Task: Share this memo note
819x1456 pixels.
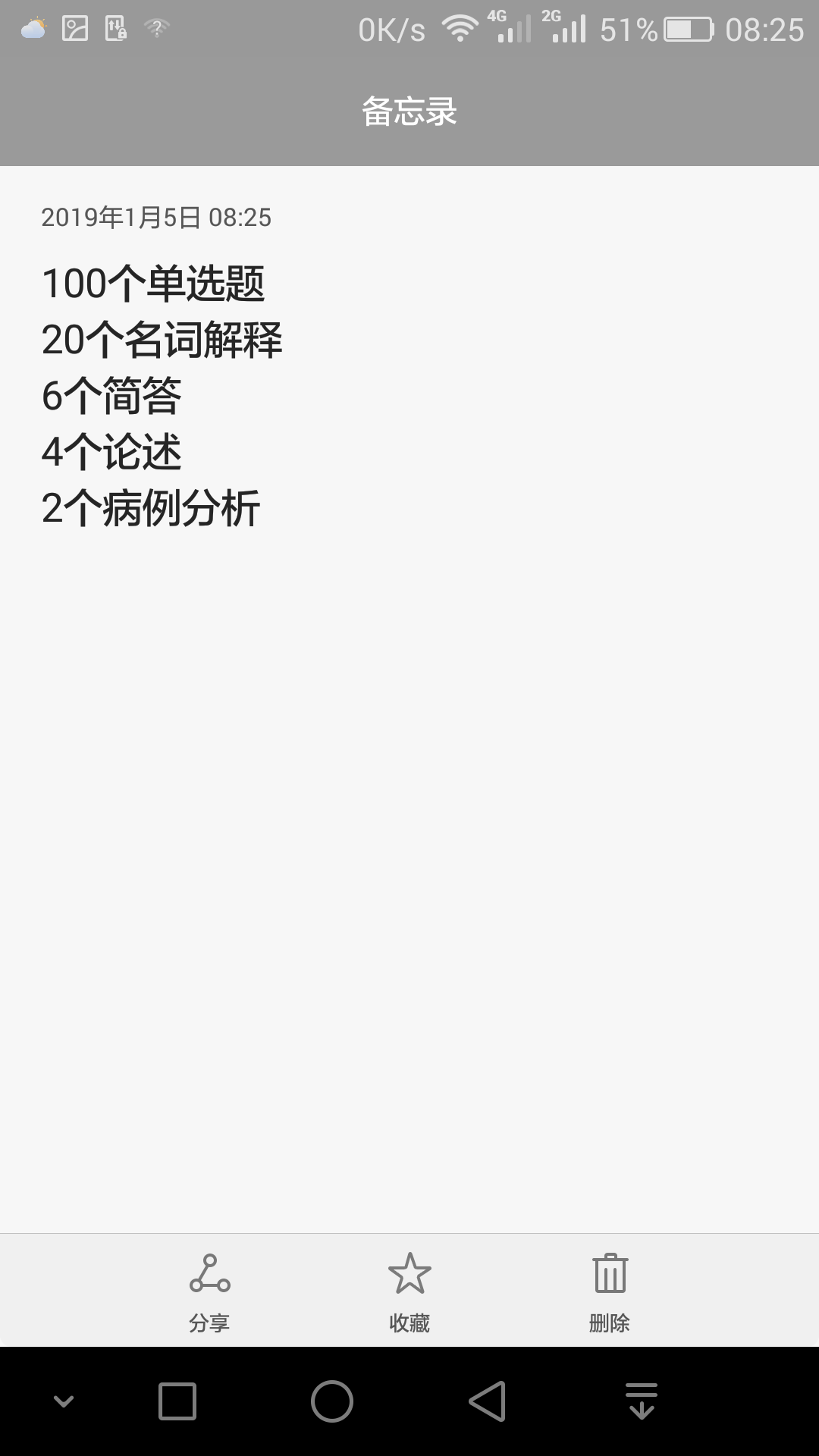Action: tap(209, 1291)
